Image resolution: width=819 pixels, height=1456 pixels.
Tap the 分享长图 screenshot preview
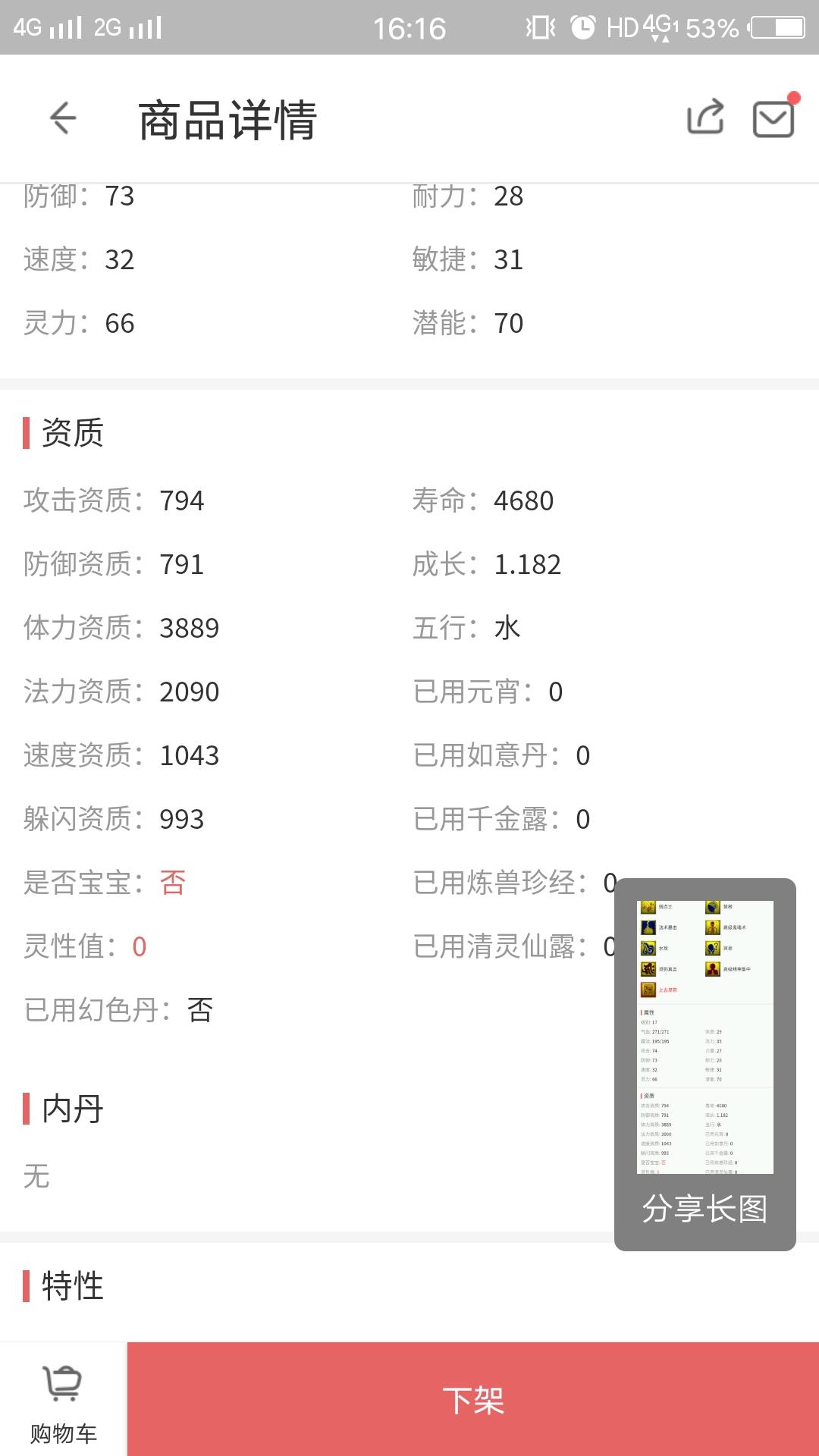(705, 1064)
